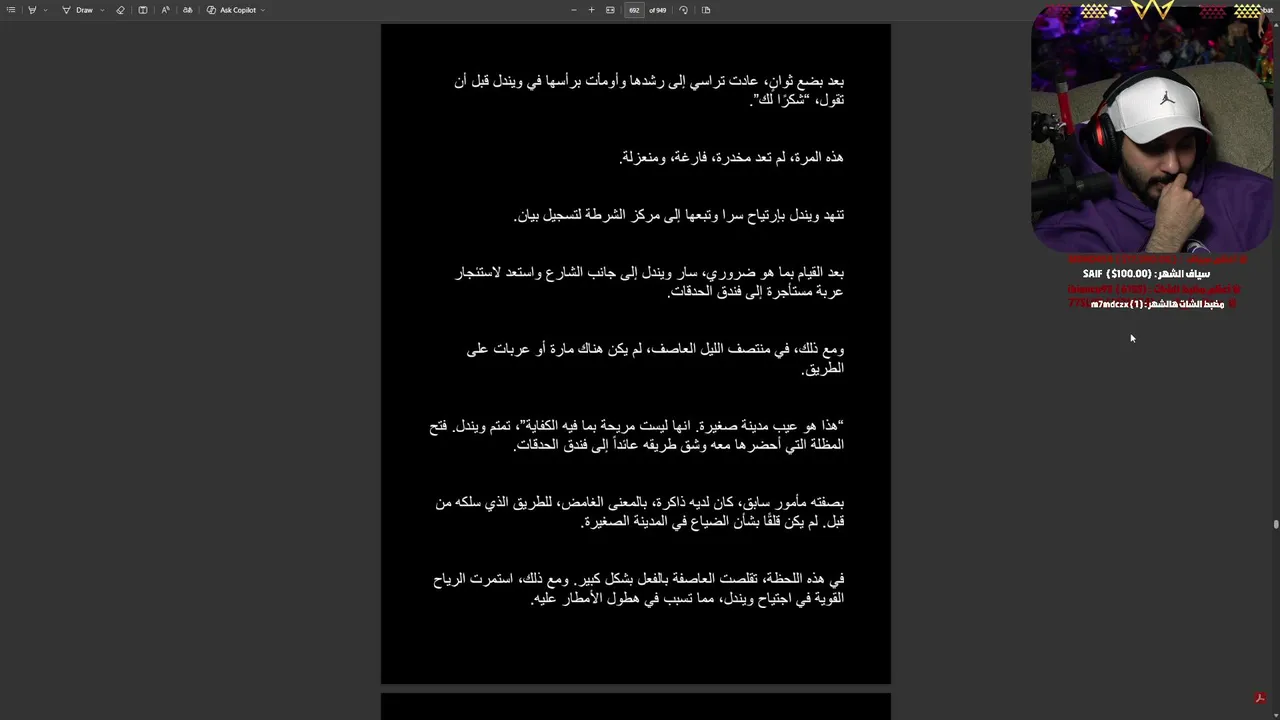Select the eraser tool
The image size is (1280, 720).
pyautogui.click(x=120, y=10)
